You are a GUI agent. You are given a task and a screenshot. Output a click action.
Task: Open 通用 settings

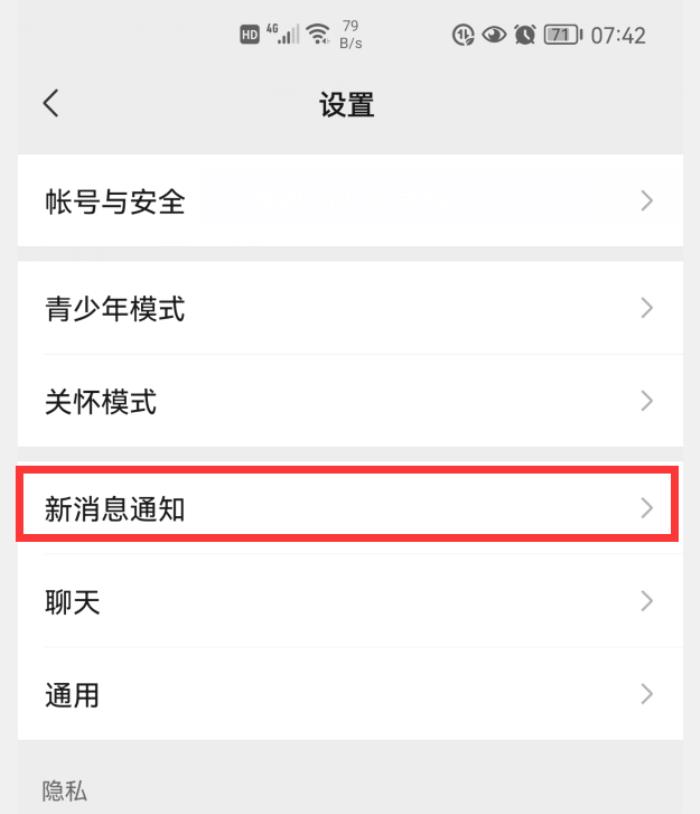(x=349, y=694)
